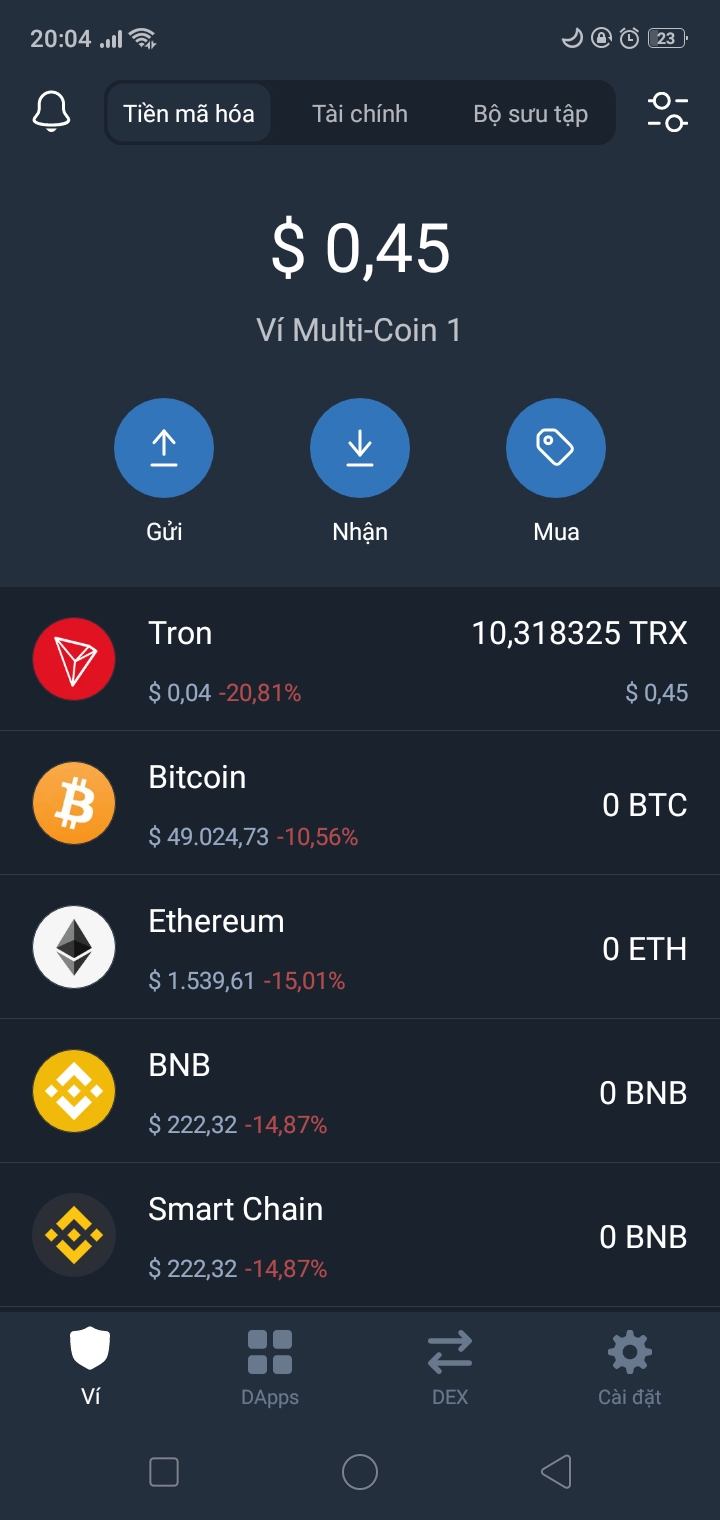Switch to the Tài chính tab
The width and height of the screenshot is (720, 1520).
(x=360, y=113)
